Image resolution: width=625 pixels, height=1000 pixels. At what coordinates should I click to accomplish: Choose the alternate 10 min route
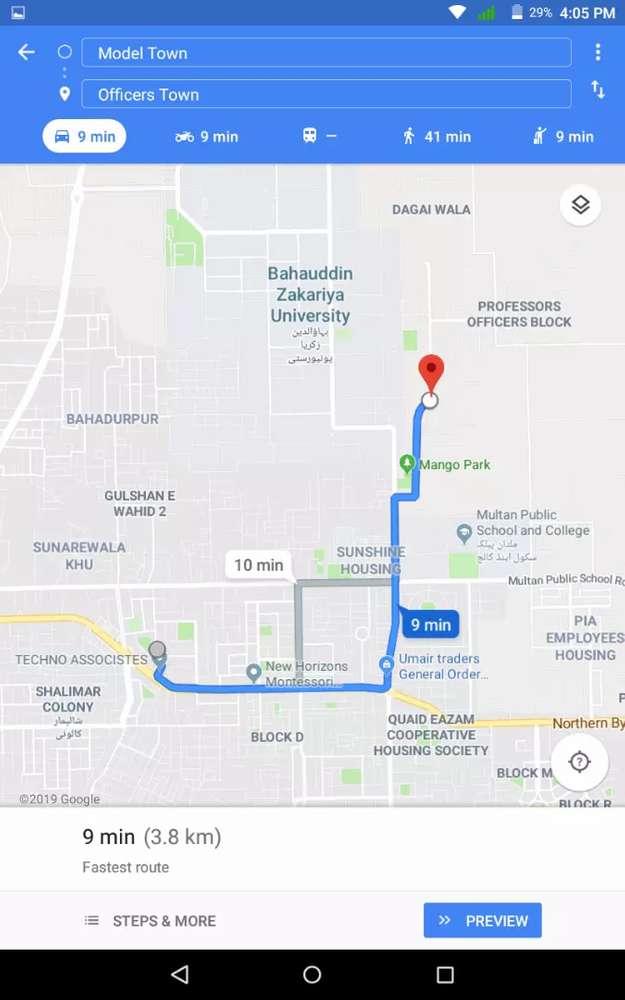258,565
